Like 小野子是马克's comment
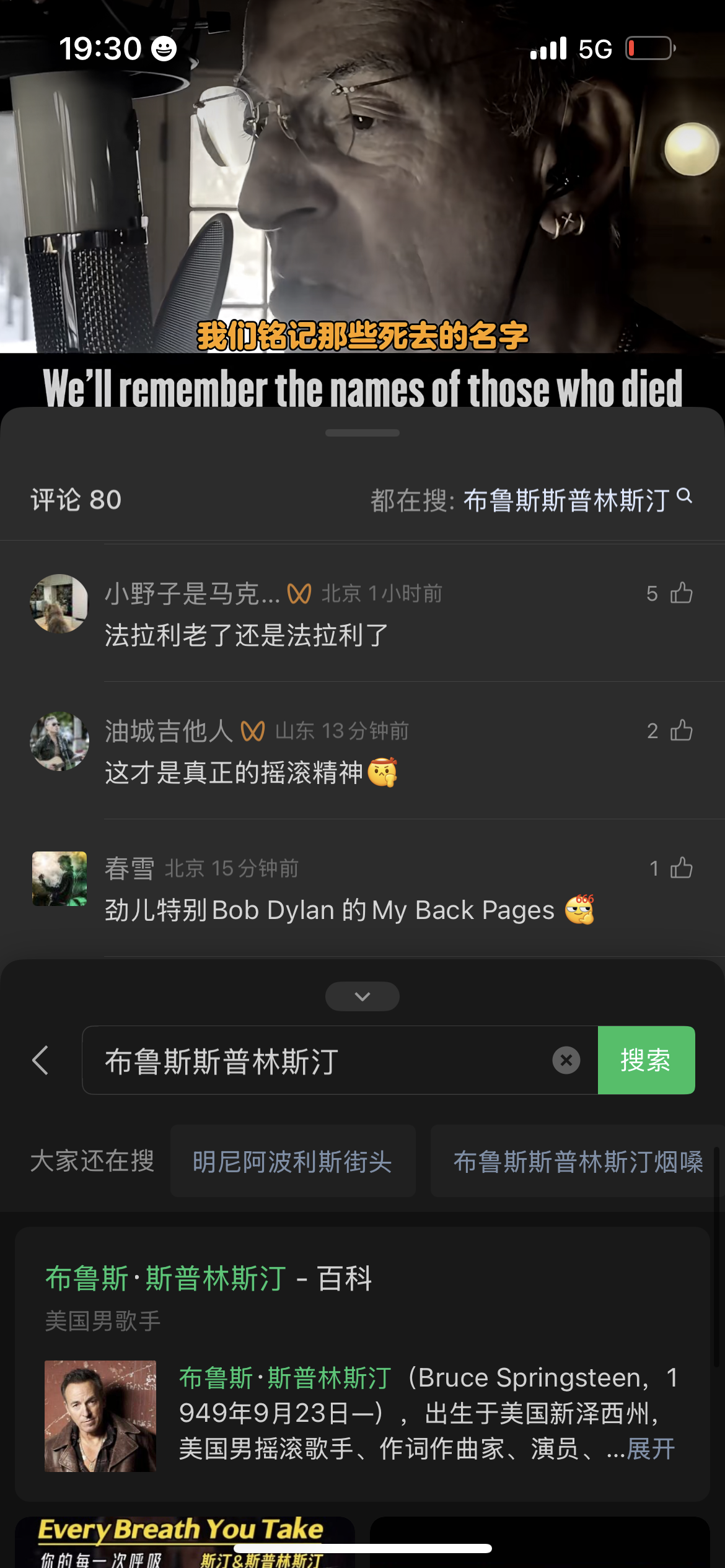The image size is (725, 1568). click(681, 593)
